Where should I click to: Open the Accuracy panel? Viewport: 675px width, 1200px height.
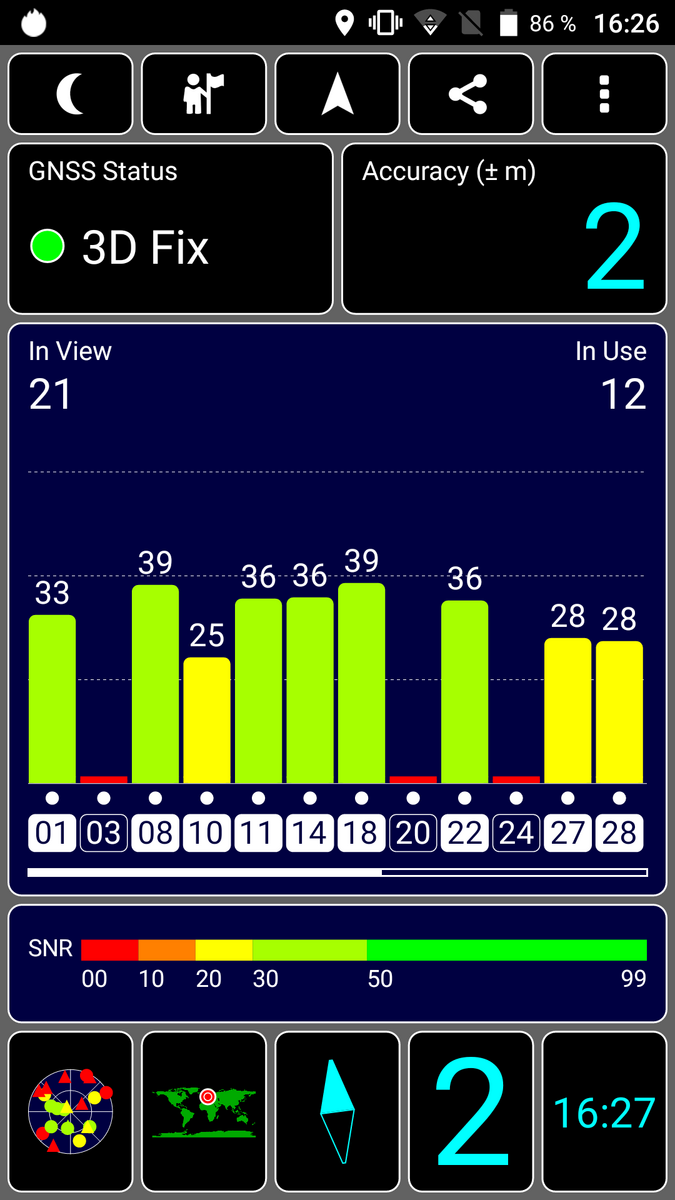(x=504, y=229)
